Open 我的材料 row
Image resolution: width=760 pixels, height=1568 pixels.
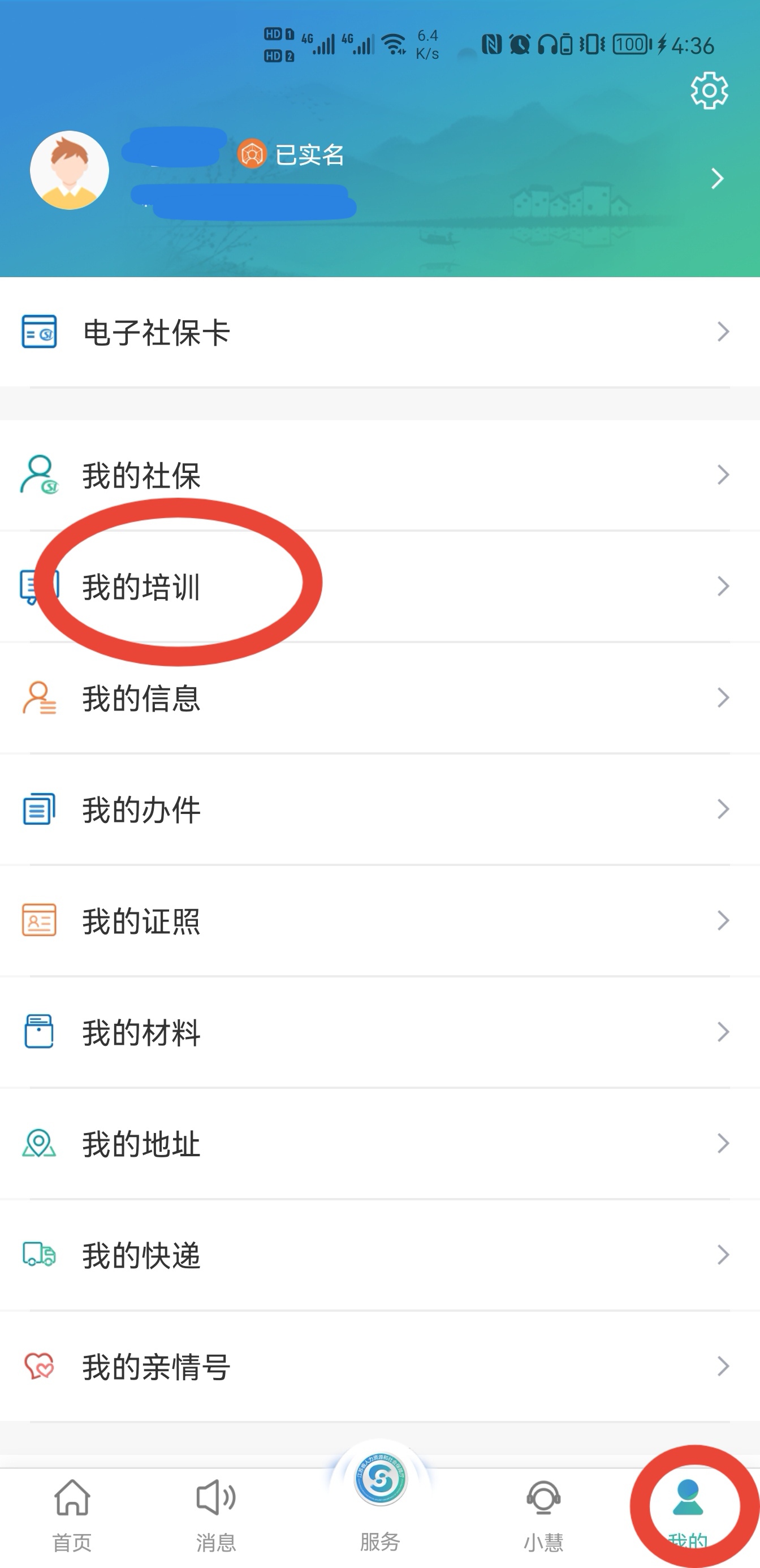click(379, 1032)
